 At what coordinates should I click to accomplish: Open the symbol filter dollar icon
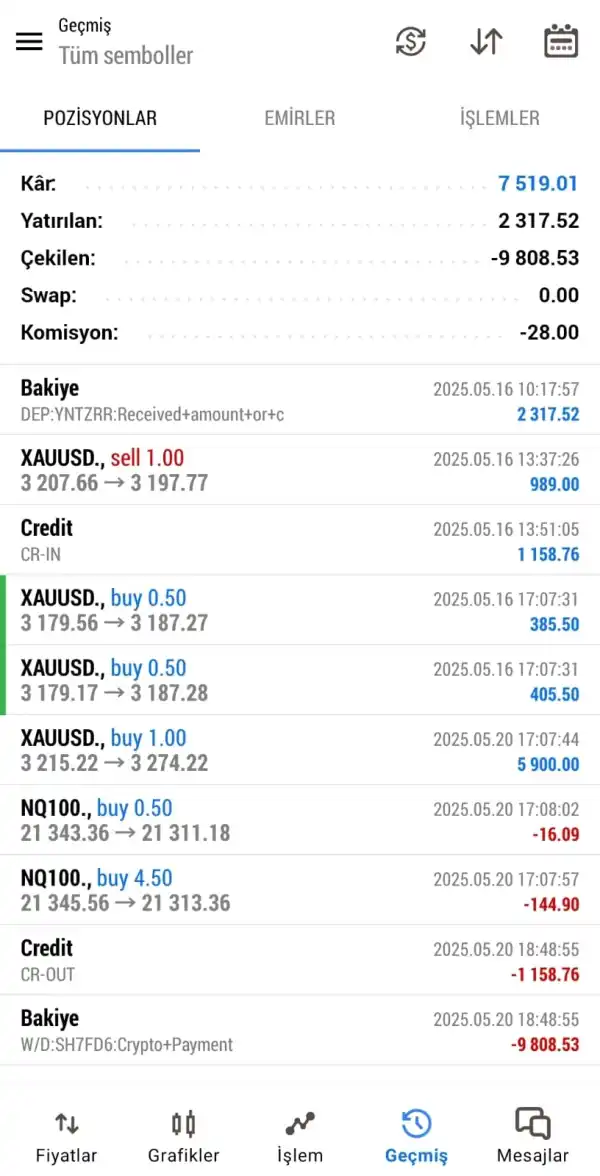tap(411, 41)
